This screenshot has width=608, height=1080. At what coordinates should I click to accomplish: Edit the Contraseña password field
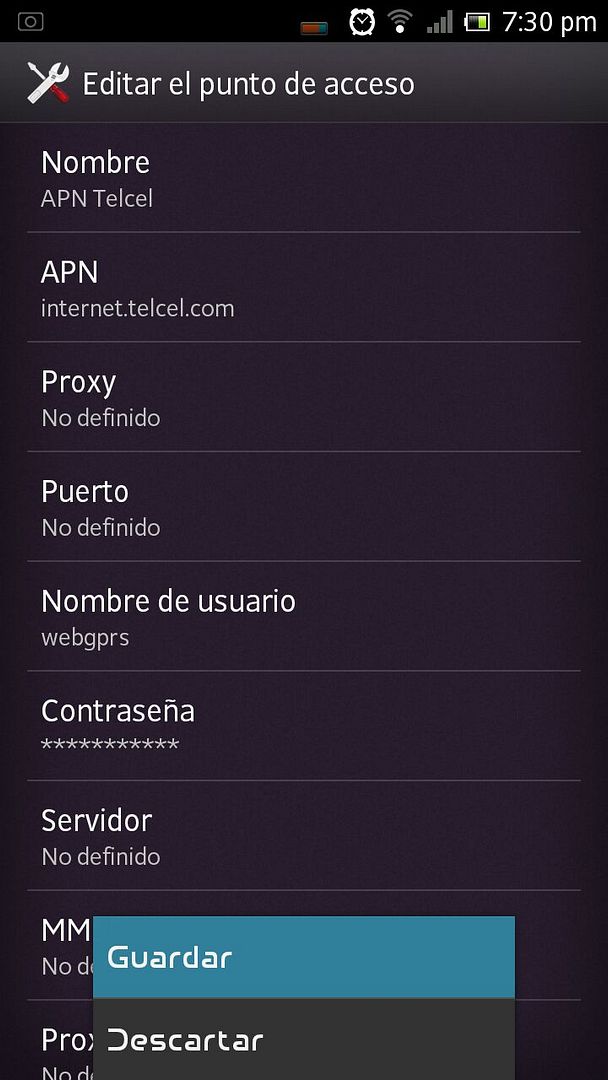tap(304, 725)
